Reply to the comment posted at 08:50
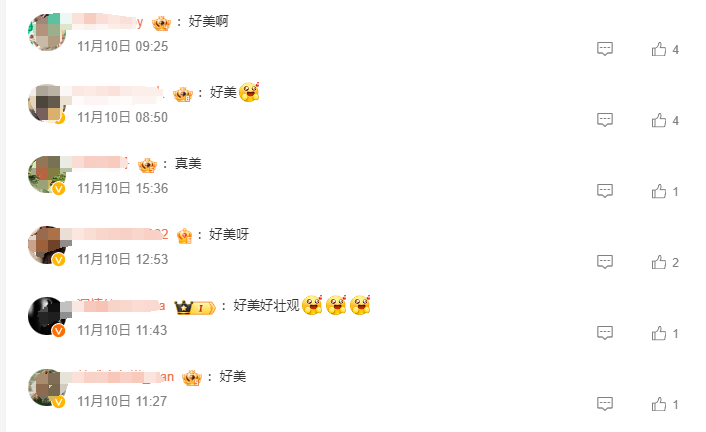706x432 pixels. coord(605,120)
